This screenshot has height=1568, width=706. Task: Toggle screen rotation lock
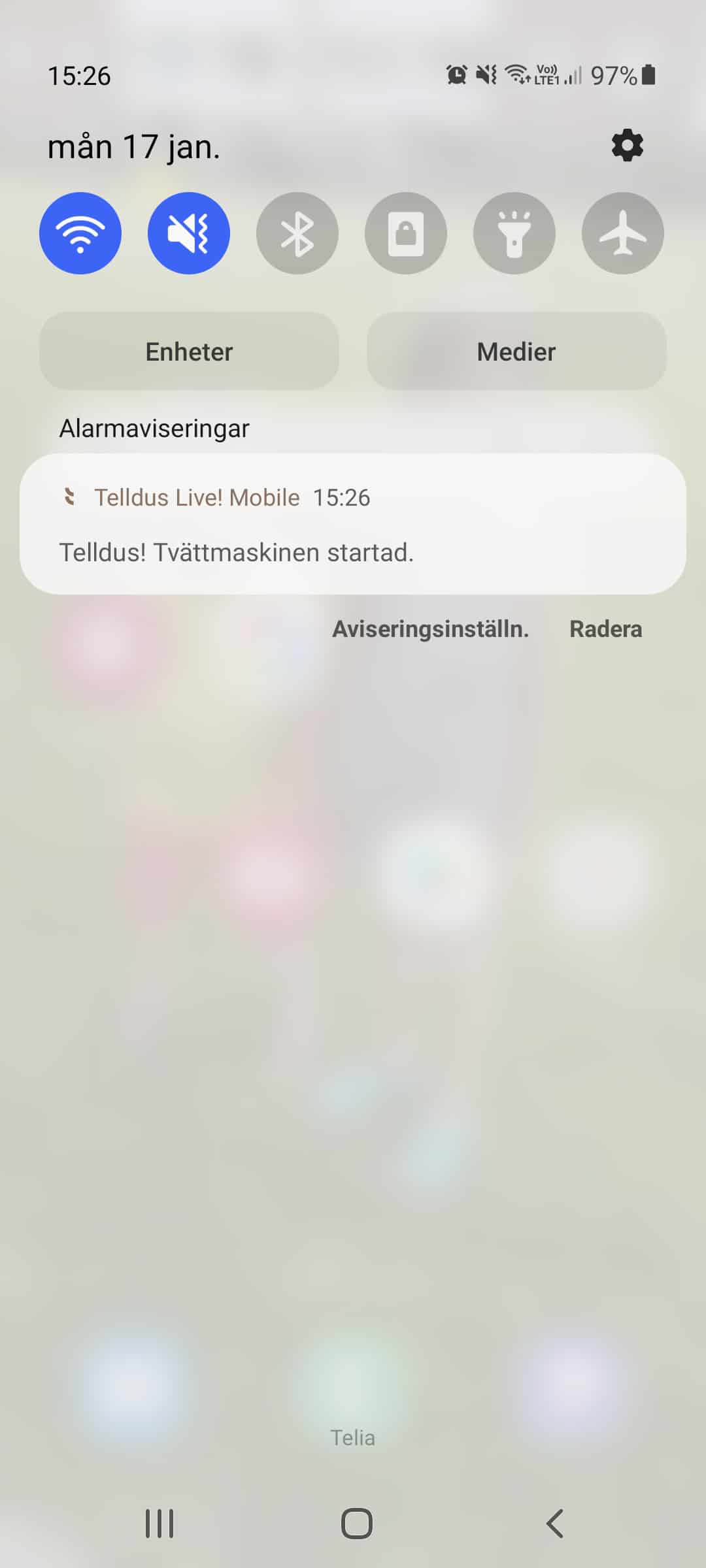406,233
